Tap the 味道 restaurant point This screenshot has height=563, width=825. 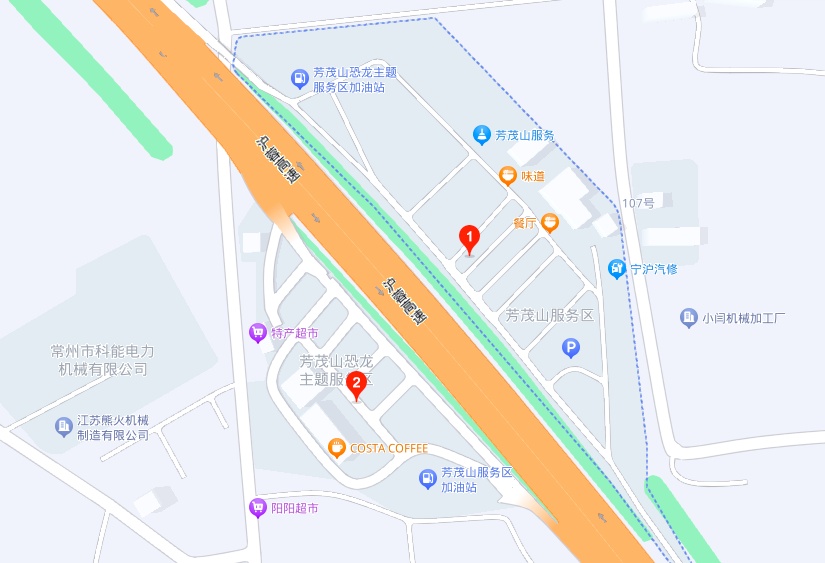(x=508, y=176)
